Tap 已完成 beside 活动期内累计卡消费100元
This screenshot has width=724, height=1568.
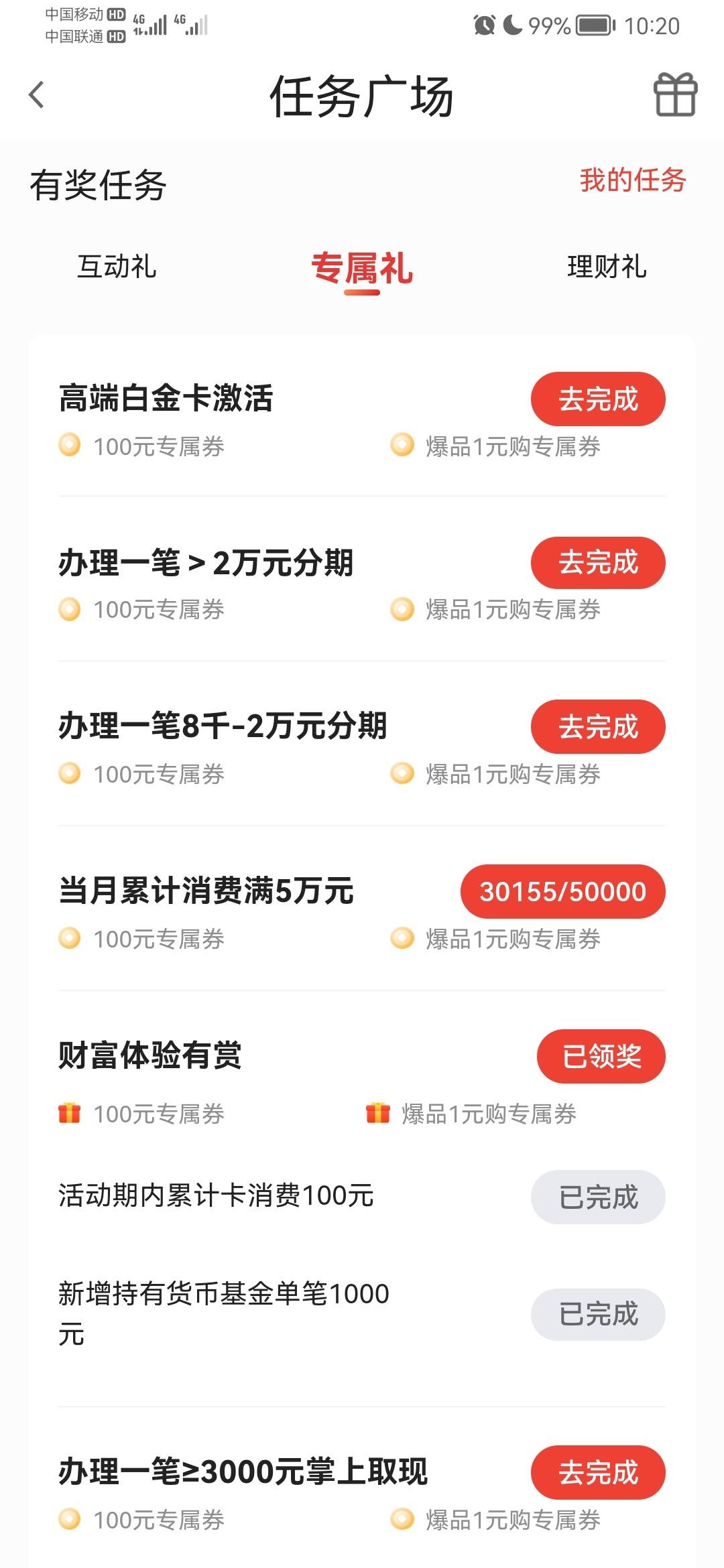click(598, 1197)
